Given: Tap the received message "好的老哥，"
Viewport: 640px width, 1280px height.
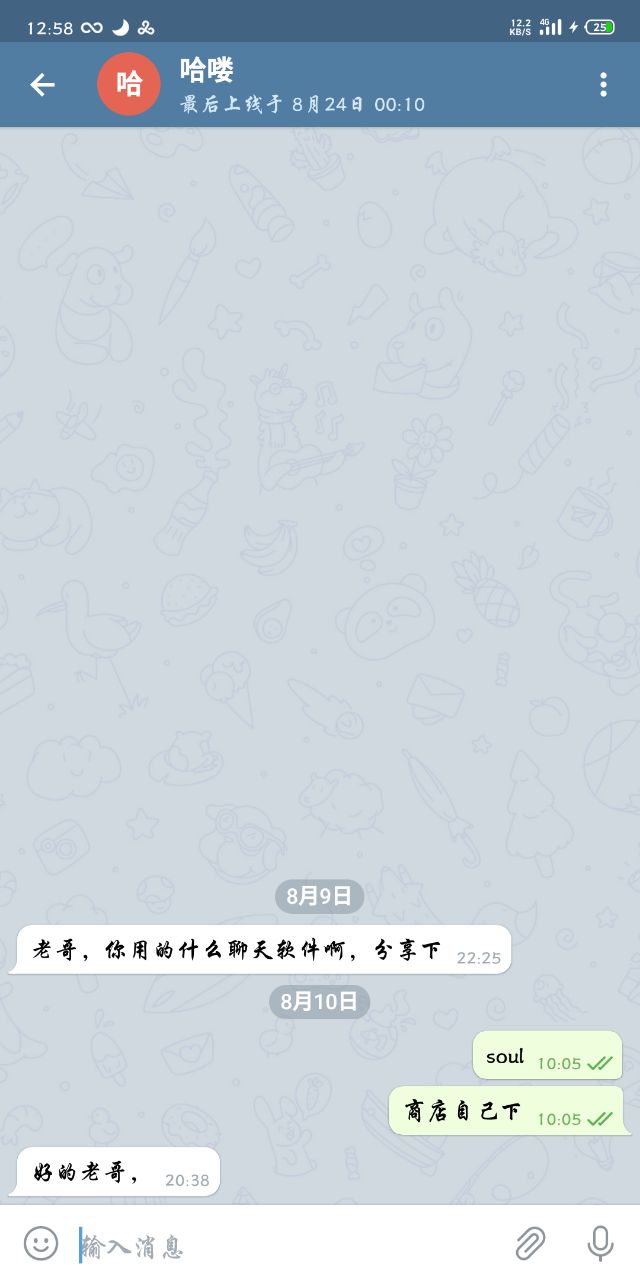Looking at the screenshot, I should [x=117, y=1172].
